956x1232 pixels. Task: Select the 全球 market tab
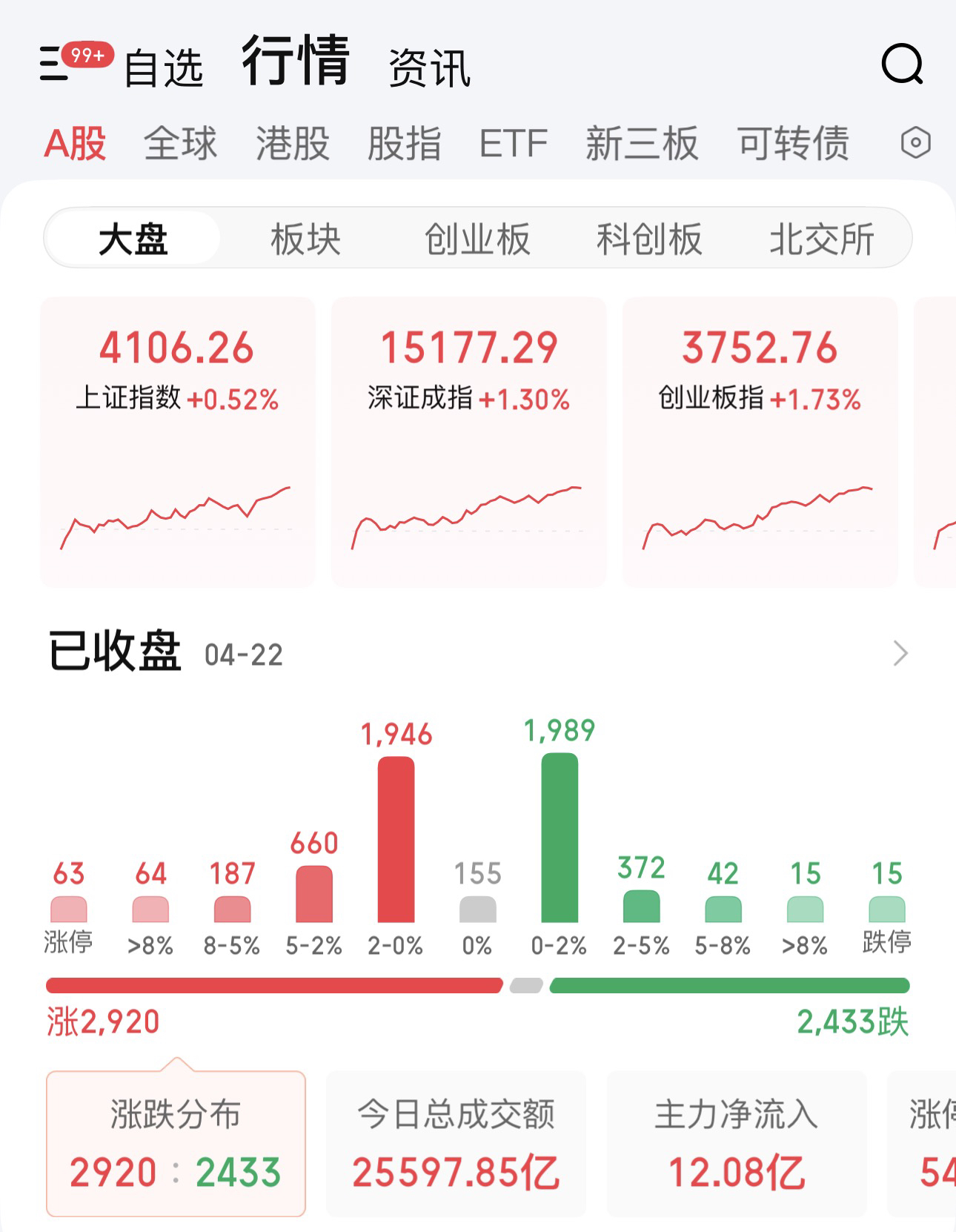coord(180,143)
